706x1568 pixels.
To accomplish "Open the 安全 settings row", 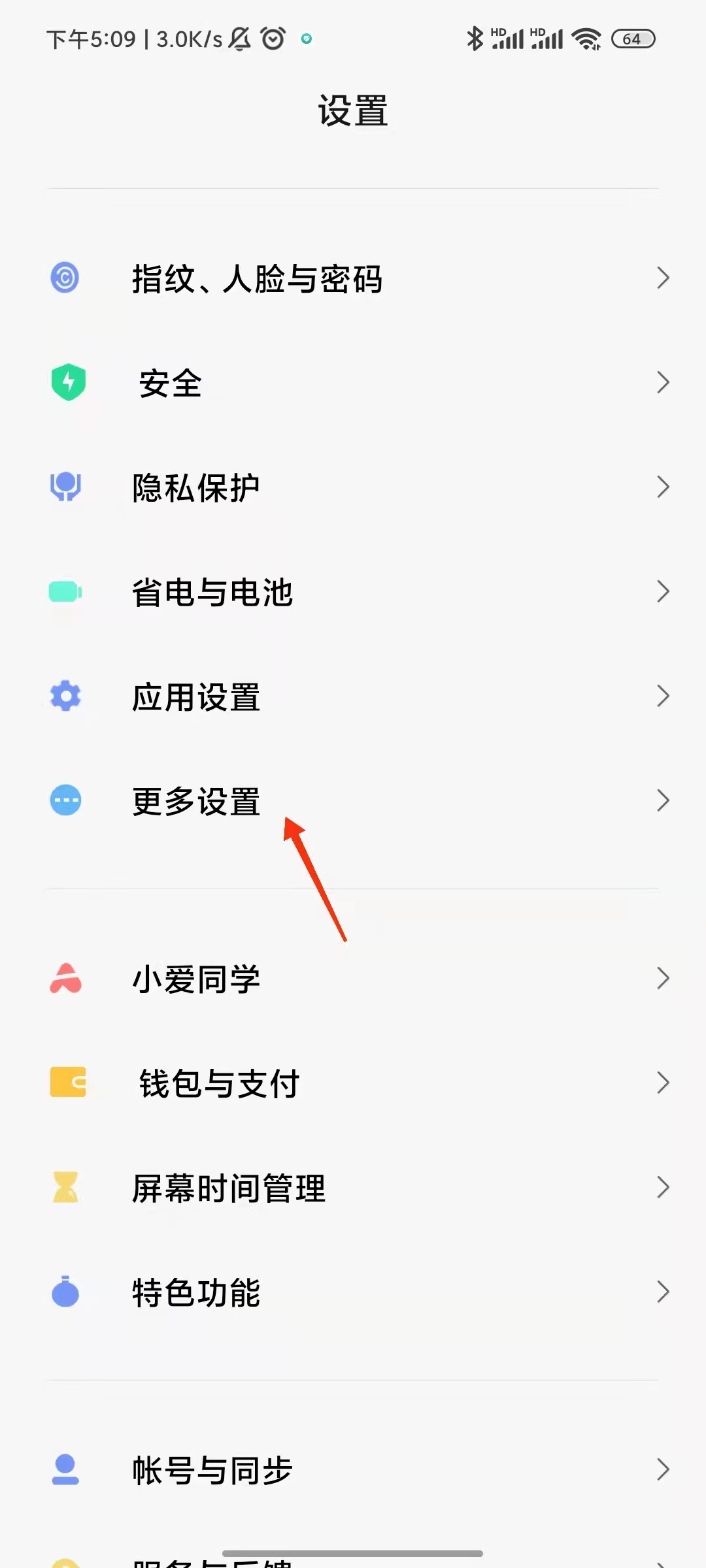I will (x=353, y=383).
